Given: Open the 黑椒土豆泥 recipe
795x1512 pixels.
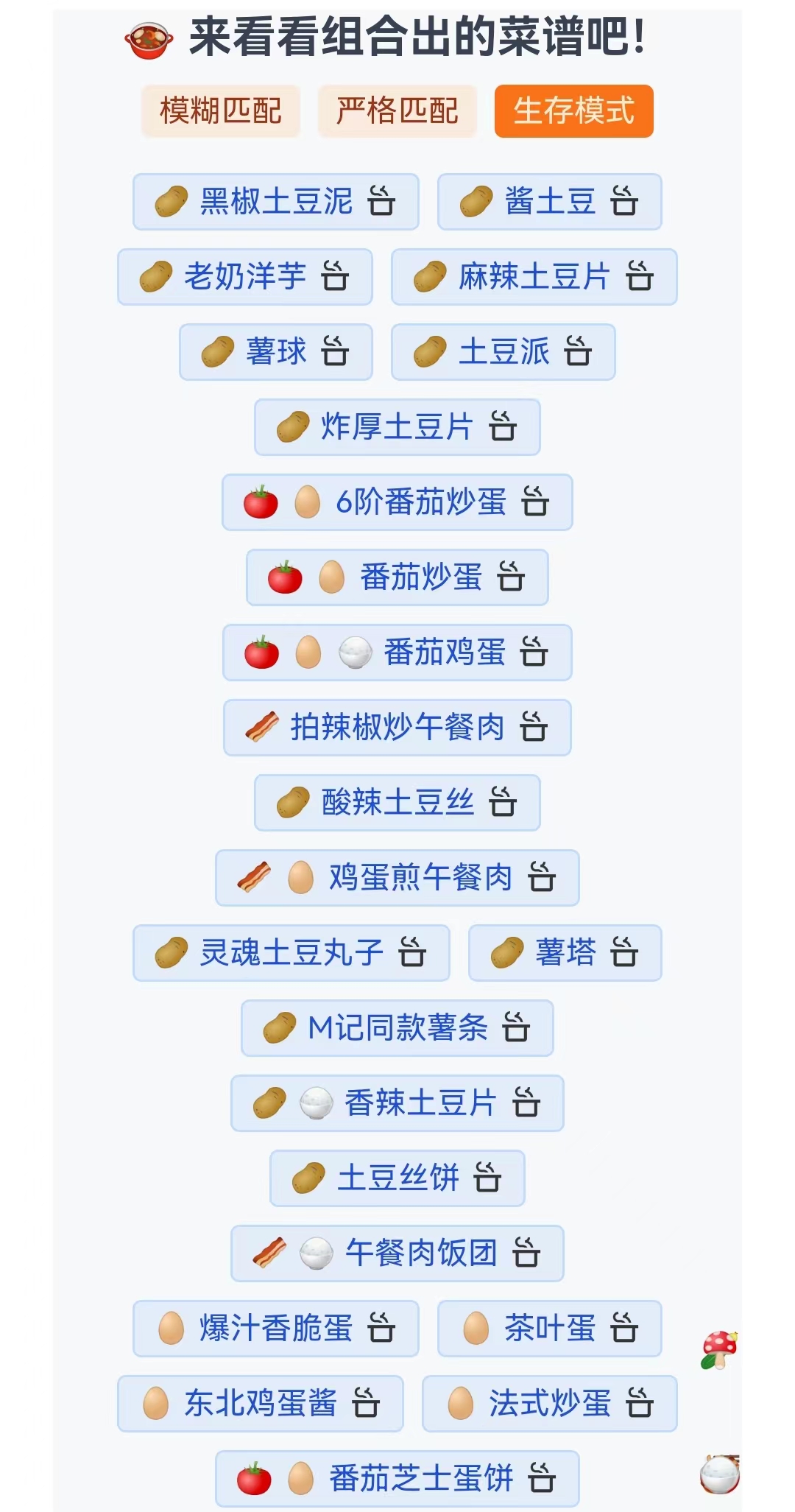Looking at the screenshot, I should point(276,202).
